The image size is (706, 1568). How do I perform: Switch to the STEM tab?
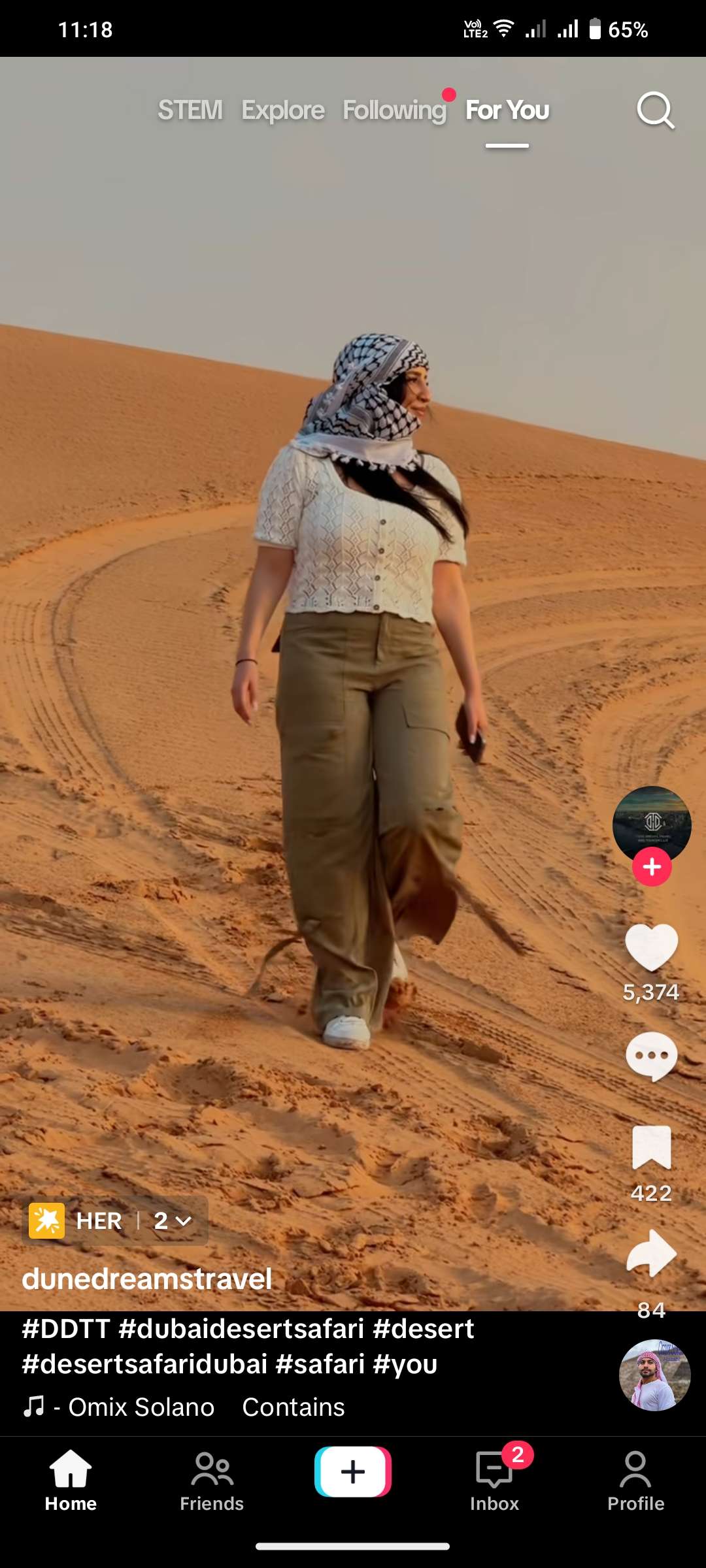click(x=190, y=110)
